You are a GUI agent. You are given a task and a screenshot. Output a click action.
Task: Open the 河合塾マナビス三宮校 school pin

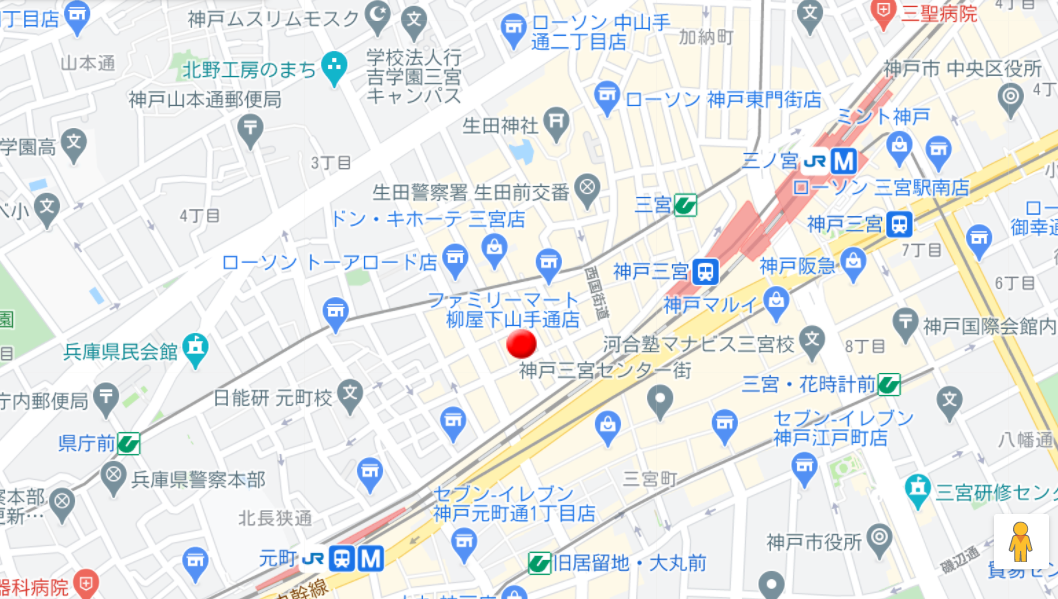coord(812,342)
